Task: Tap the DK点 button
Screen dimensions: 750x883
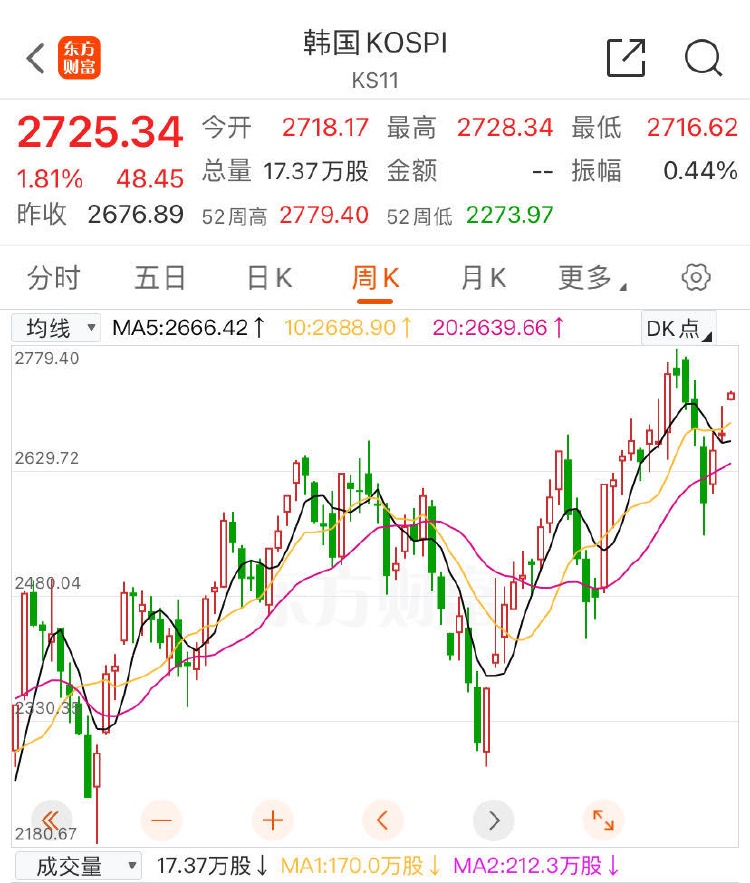Action: point(679,328)
